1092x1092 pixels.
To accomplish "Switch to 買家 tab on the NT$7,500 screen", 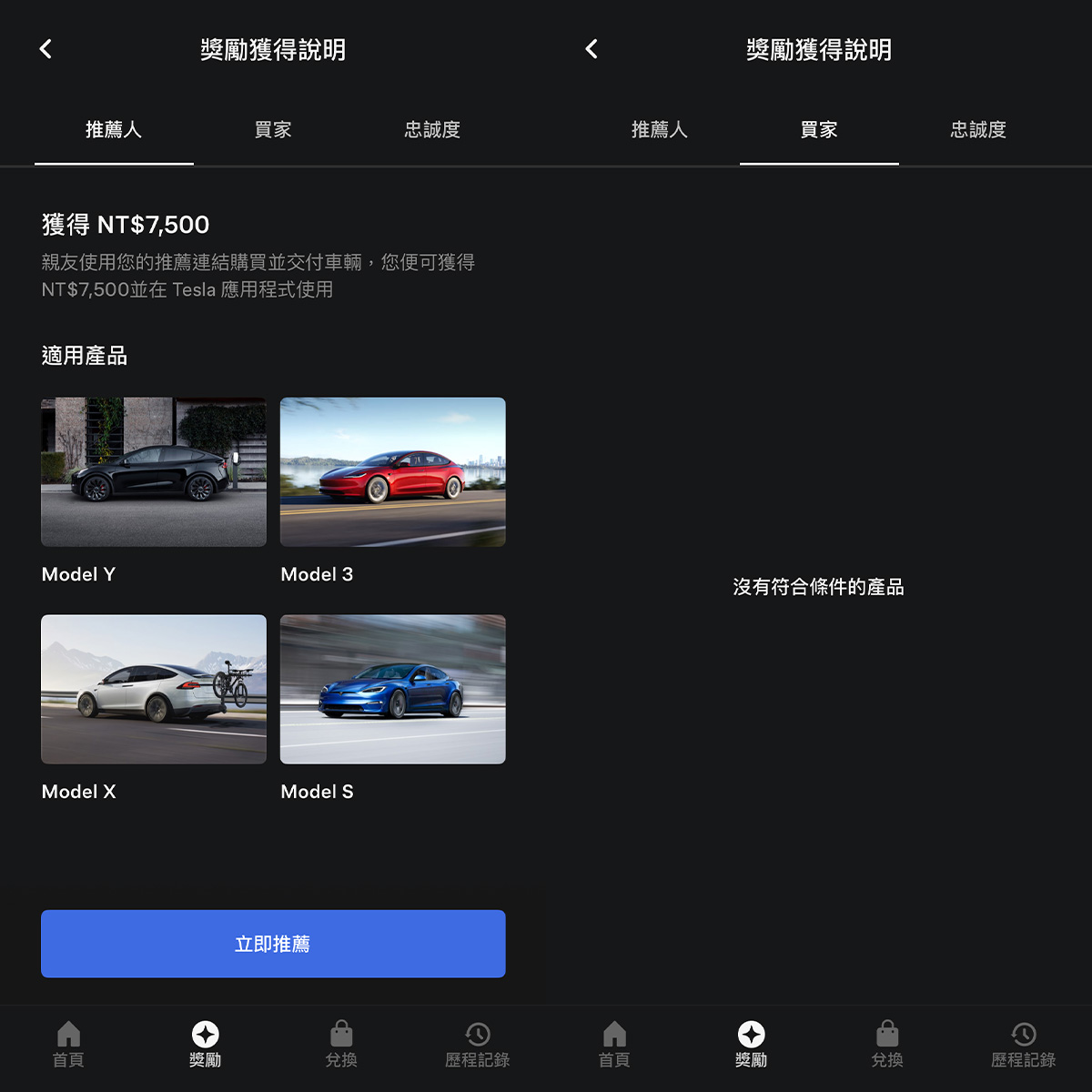I will tap(273, 130).
